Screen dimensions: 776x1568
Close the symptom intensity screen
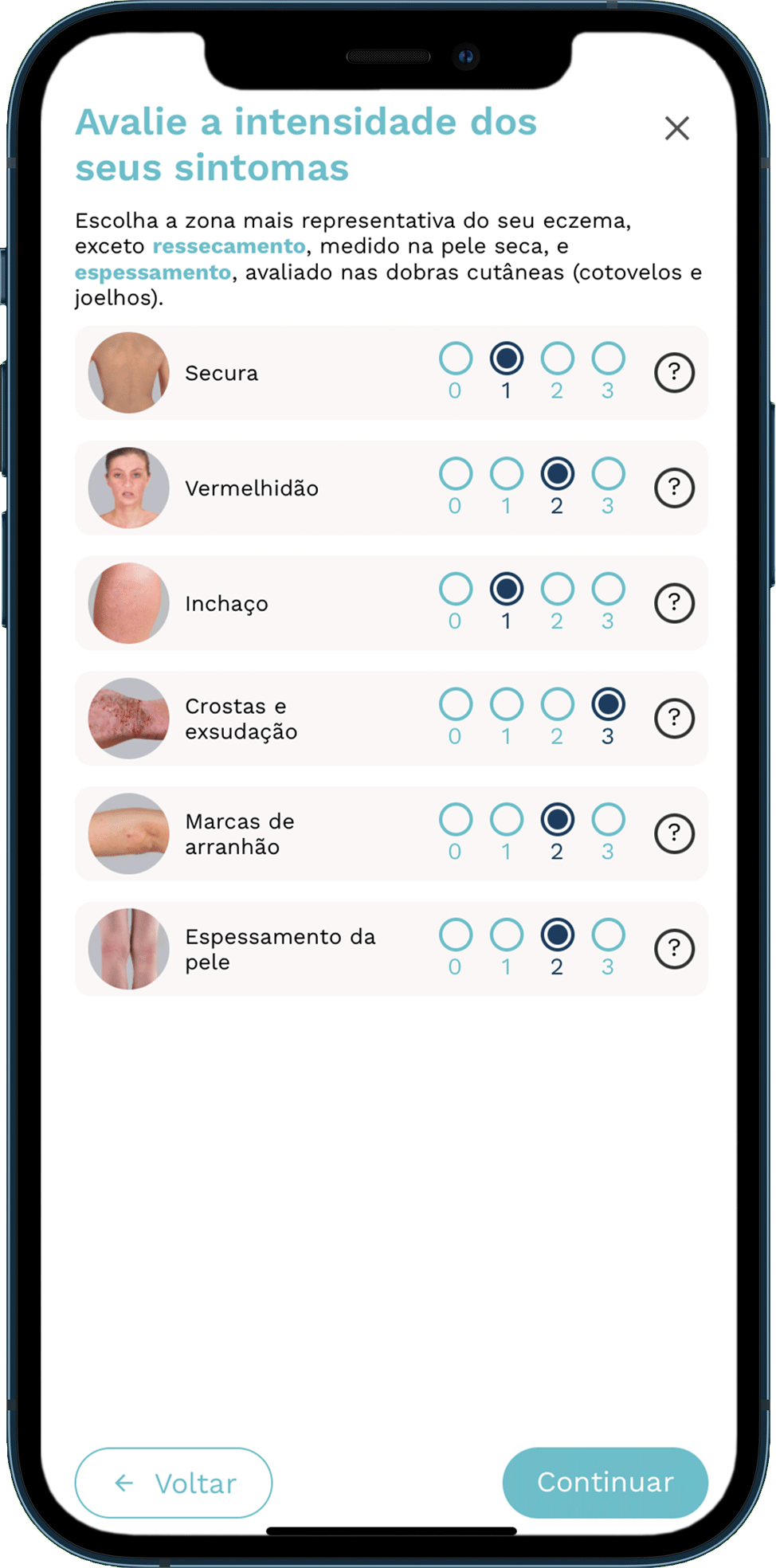coord(676,128)
